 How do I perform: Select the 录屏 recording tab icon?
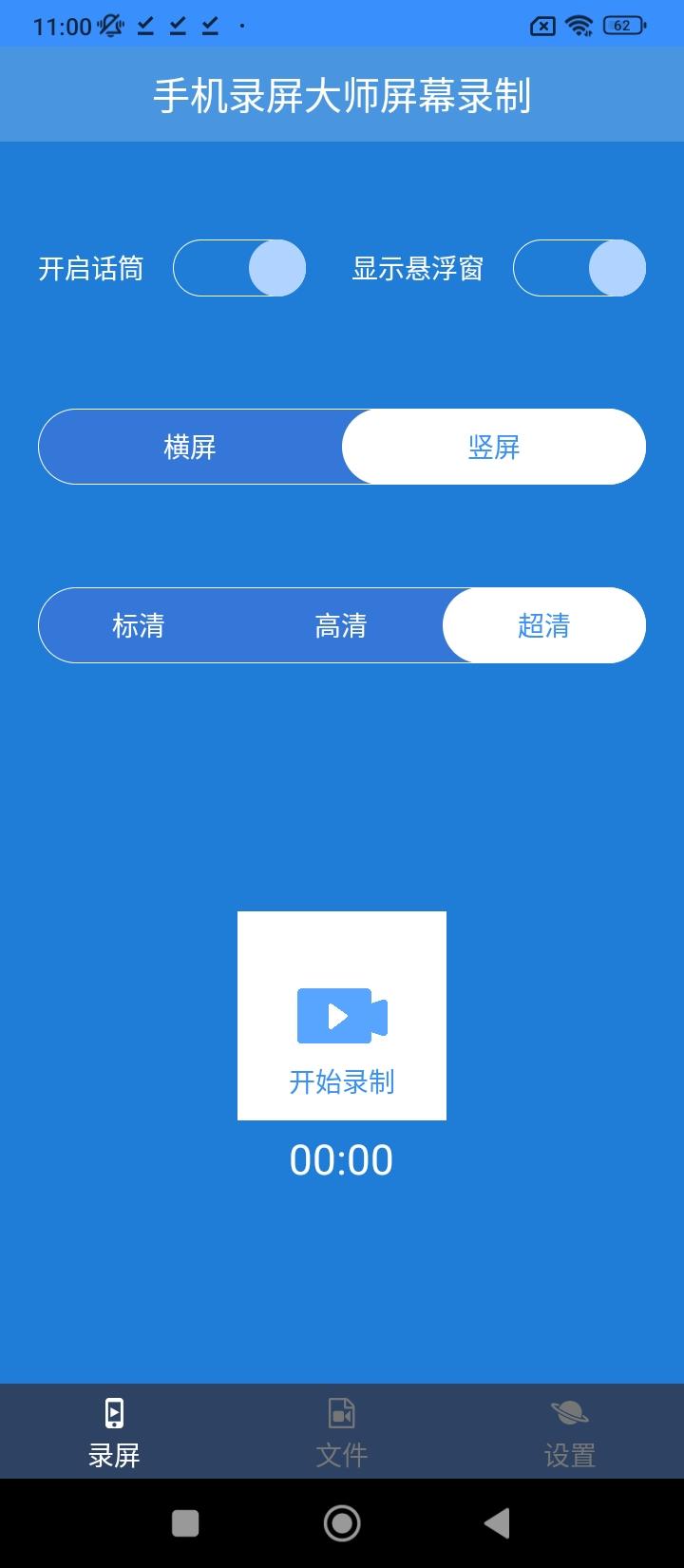[x=113, y=1414]
